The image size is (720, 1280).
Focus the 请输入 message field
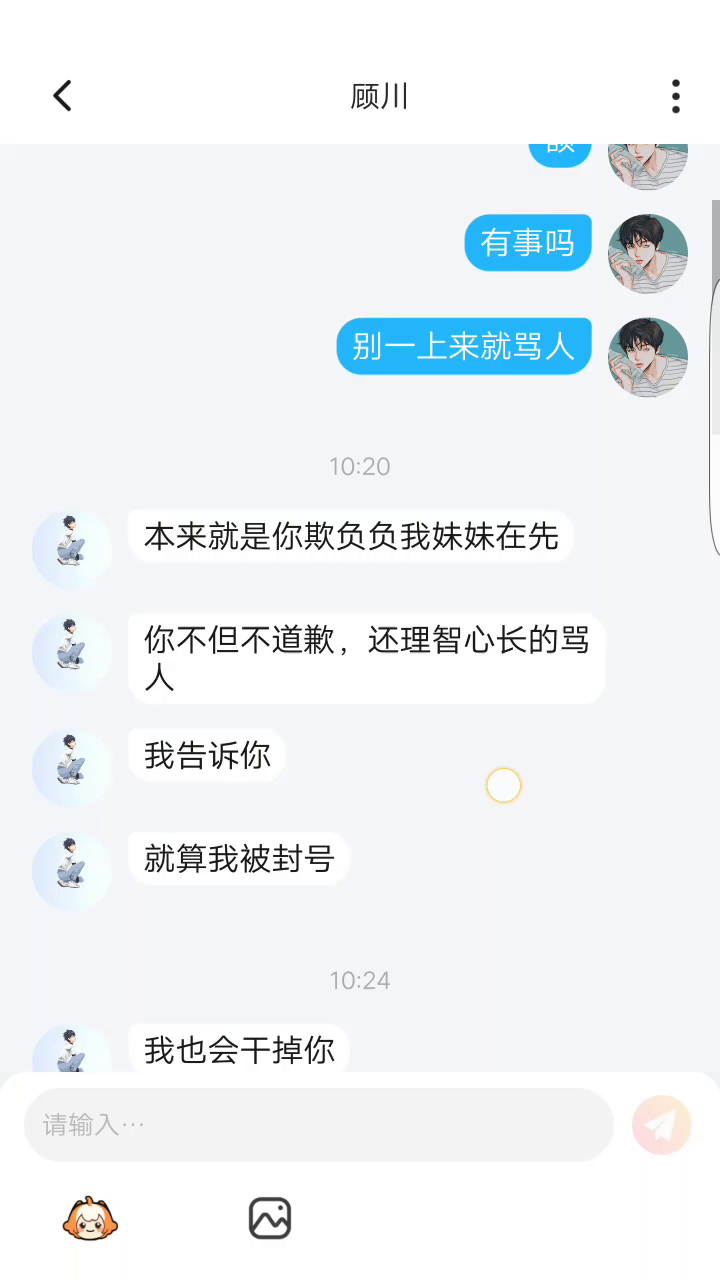(x=318, y=1125)
